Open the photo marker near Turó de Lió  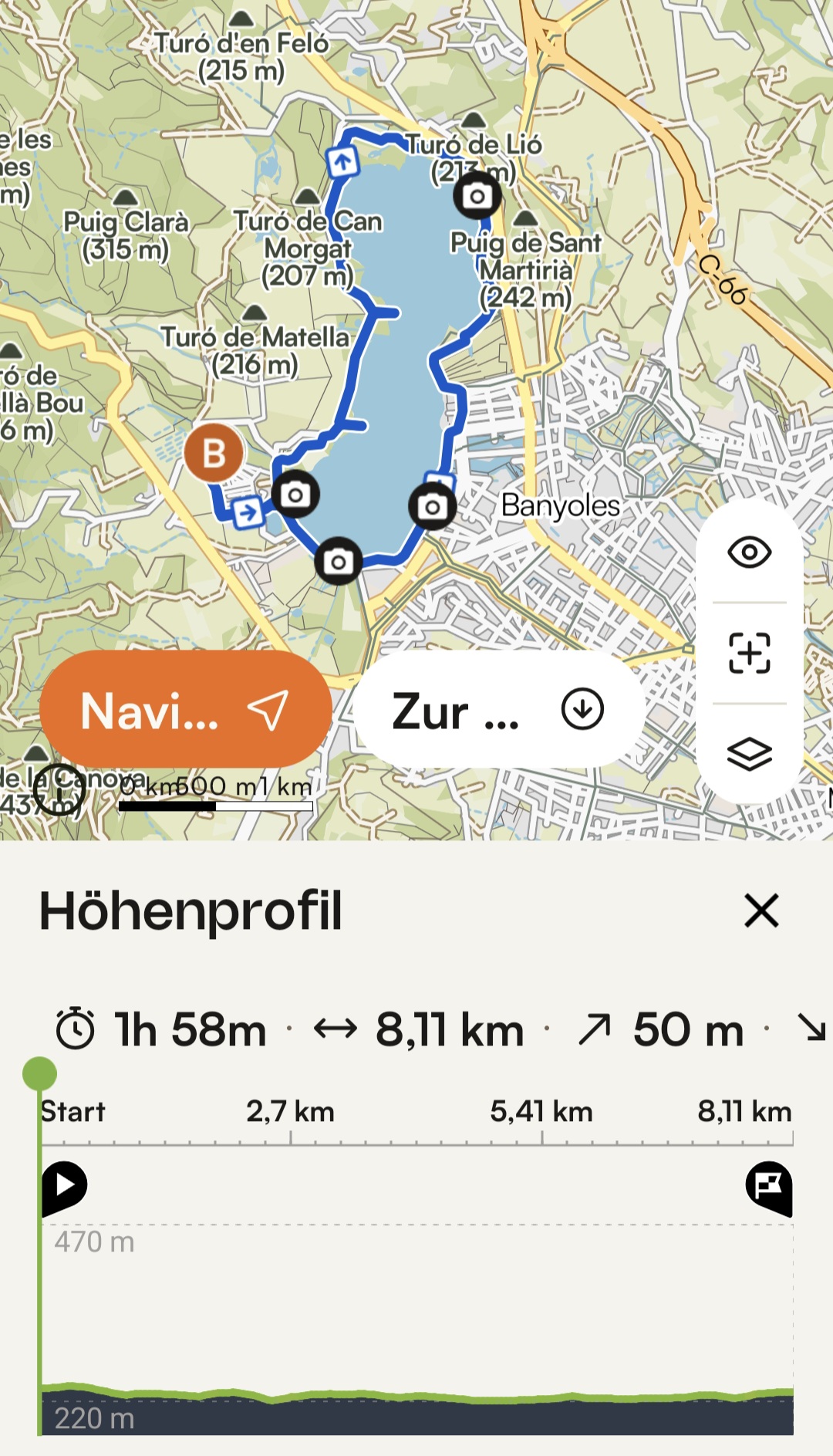(x=477, y=196)
